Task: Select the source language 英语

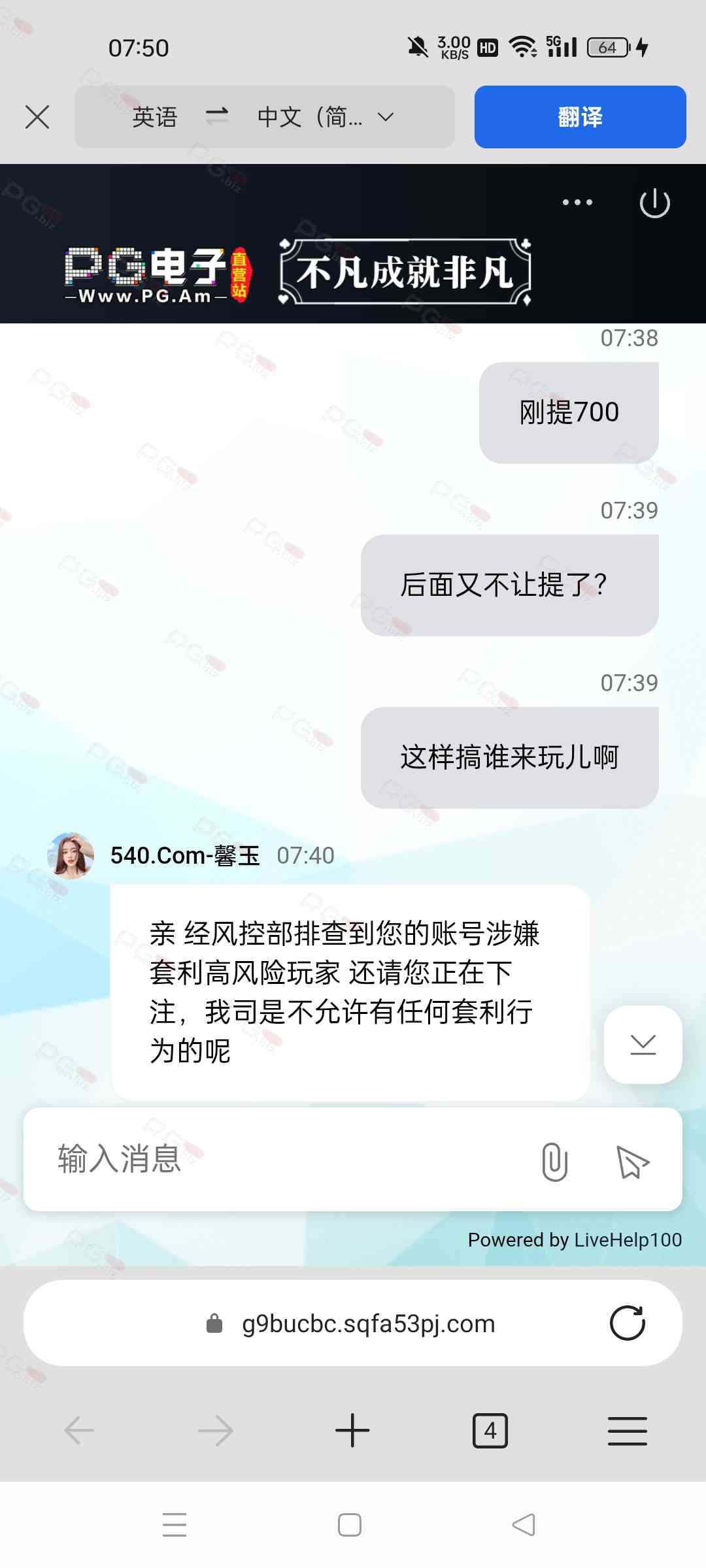Action: 155,118
